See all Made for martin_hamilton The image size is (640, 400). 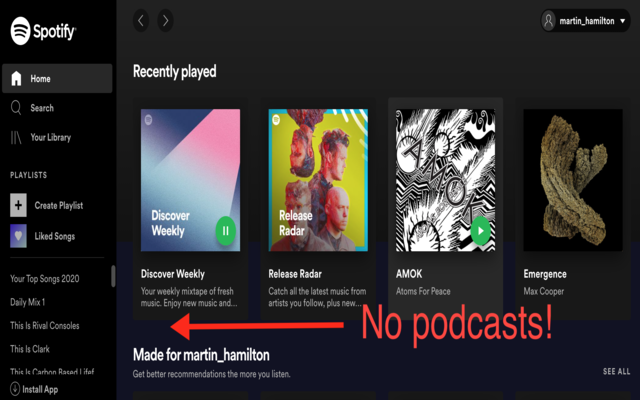(616, 371)
